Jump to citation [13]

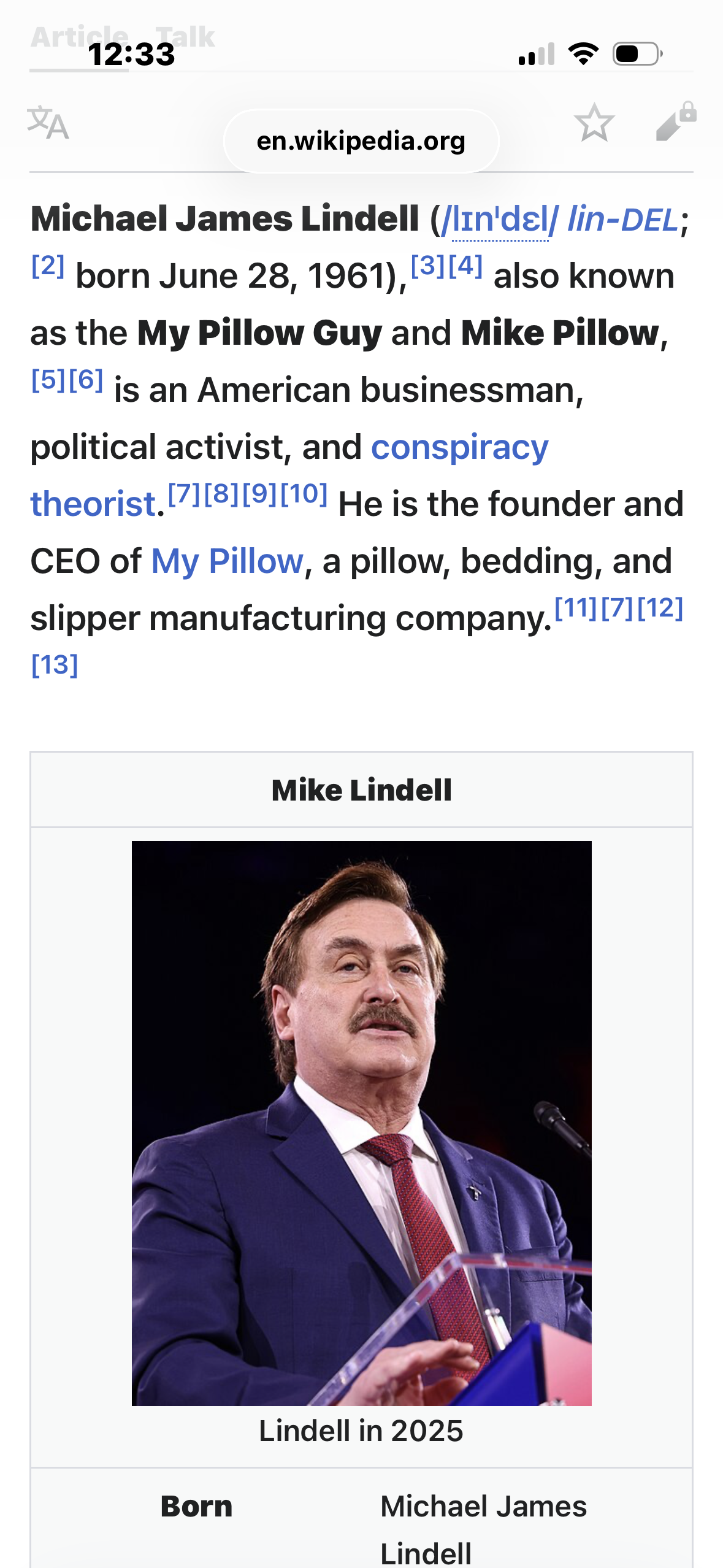(x=55, y=665)
